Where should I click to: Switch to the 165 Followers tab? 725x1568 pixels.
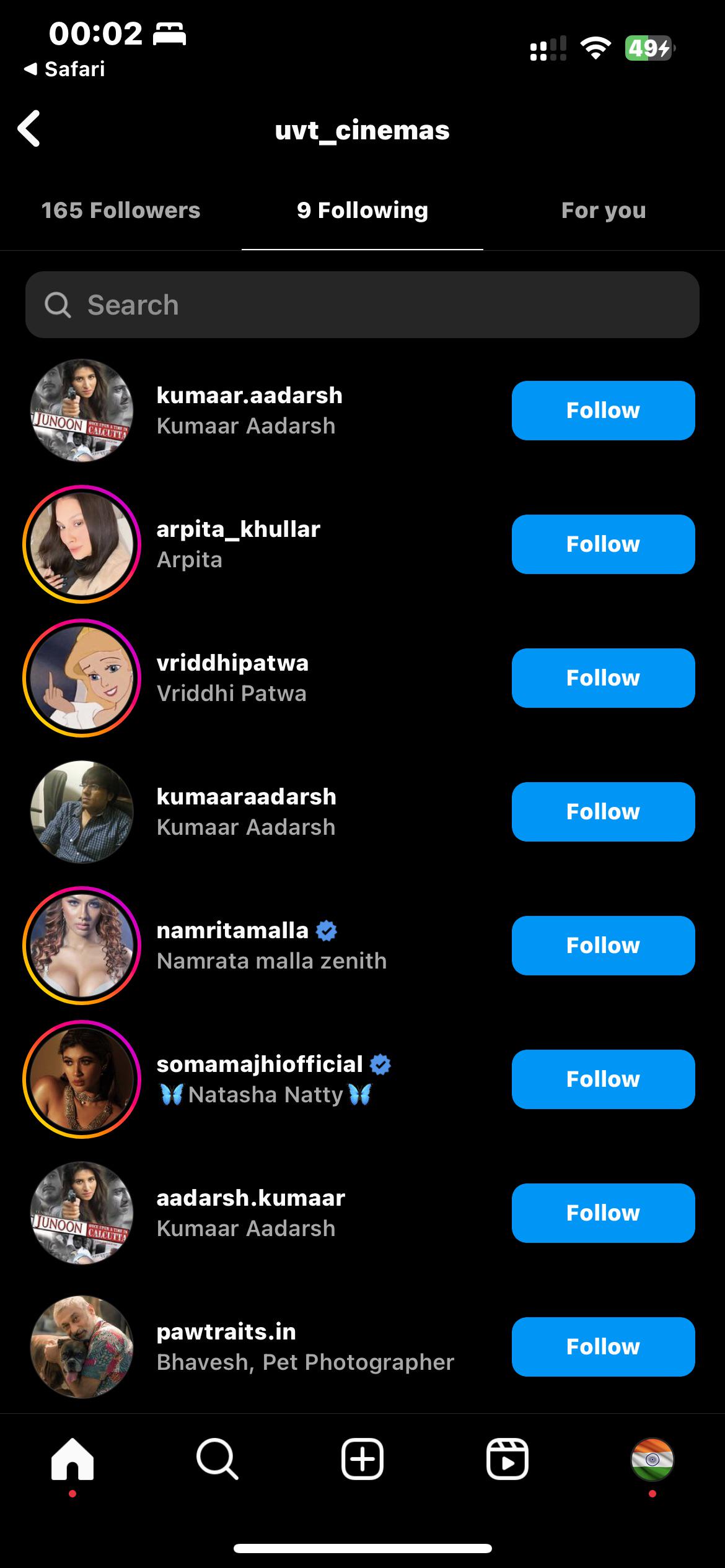(x=121, y=211)
